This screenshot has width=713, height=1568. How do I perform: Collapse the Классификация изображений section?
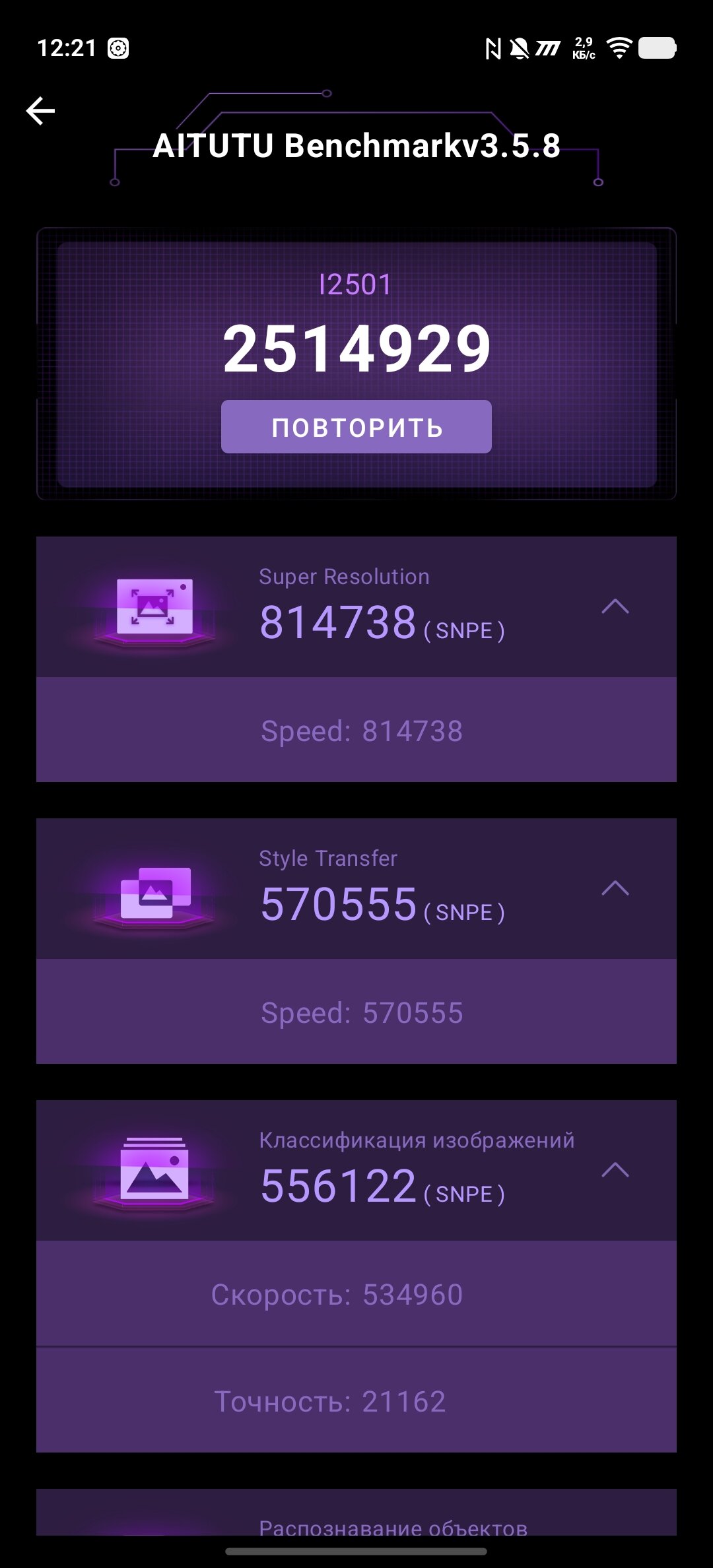coord(615,1170)
